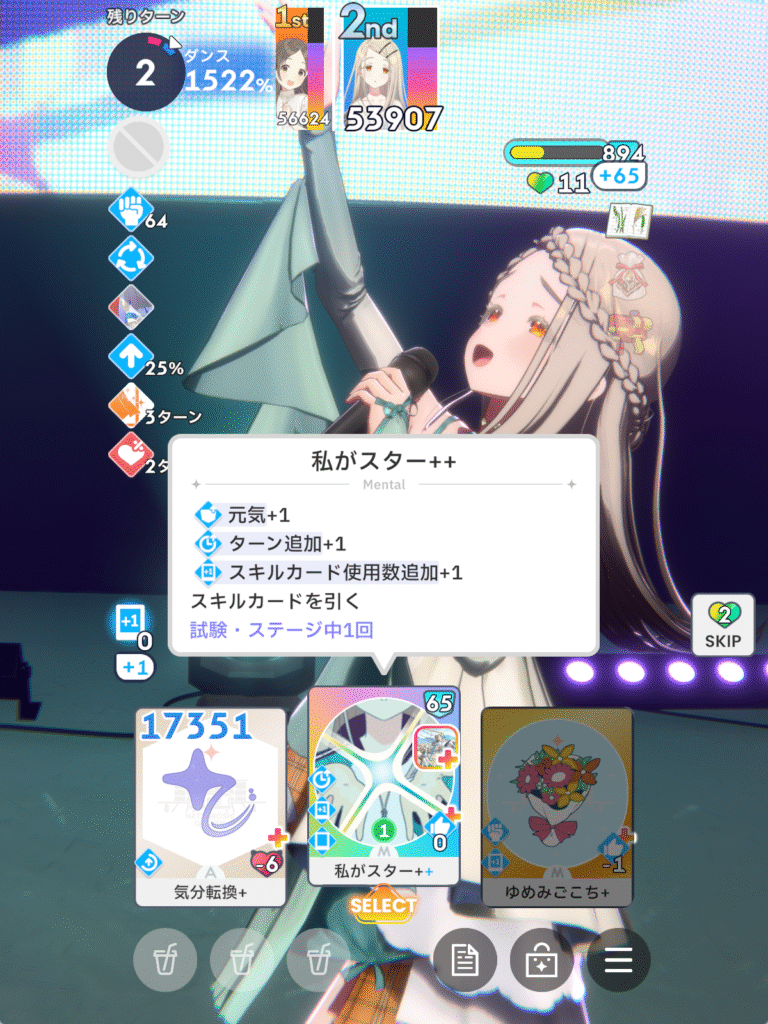Open the P-item bag icon
Viewport: 768px width, 1024px height.
click(x=541, y=962)
